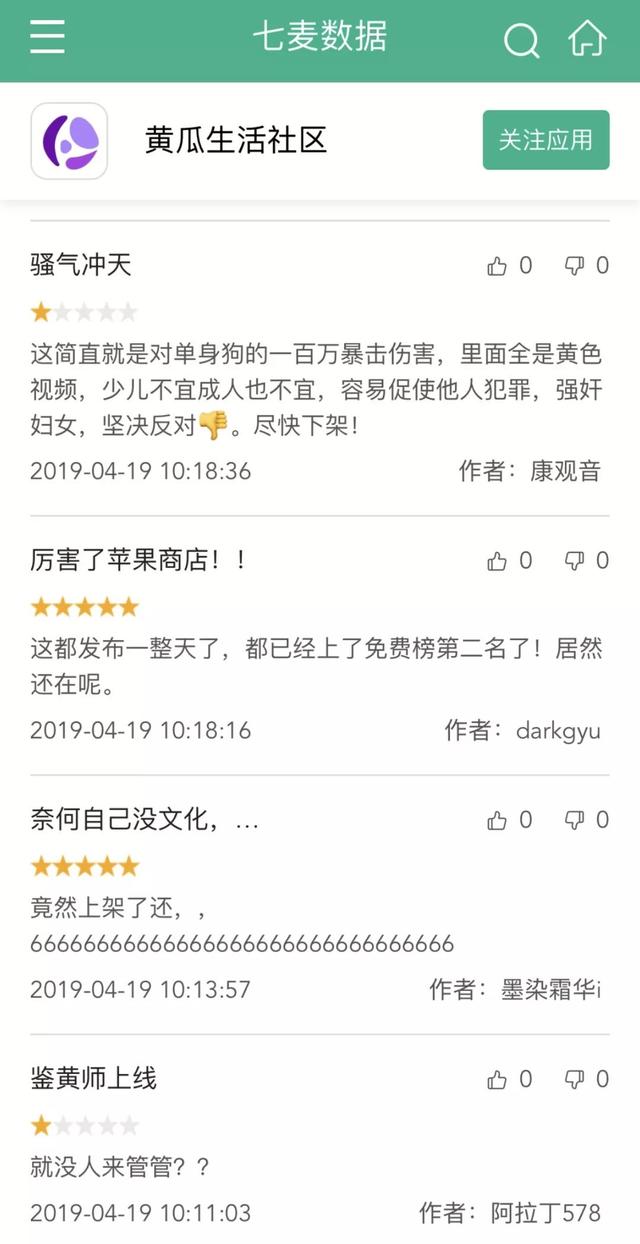This screenshot has height=1244, width=640.
Task: Tap the 关注应用 button
Action: (545, 140)
